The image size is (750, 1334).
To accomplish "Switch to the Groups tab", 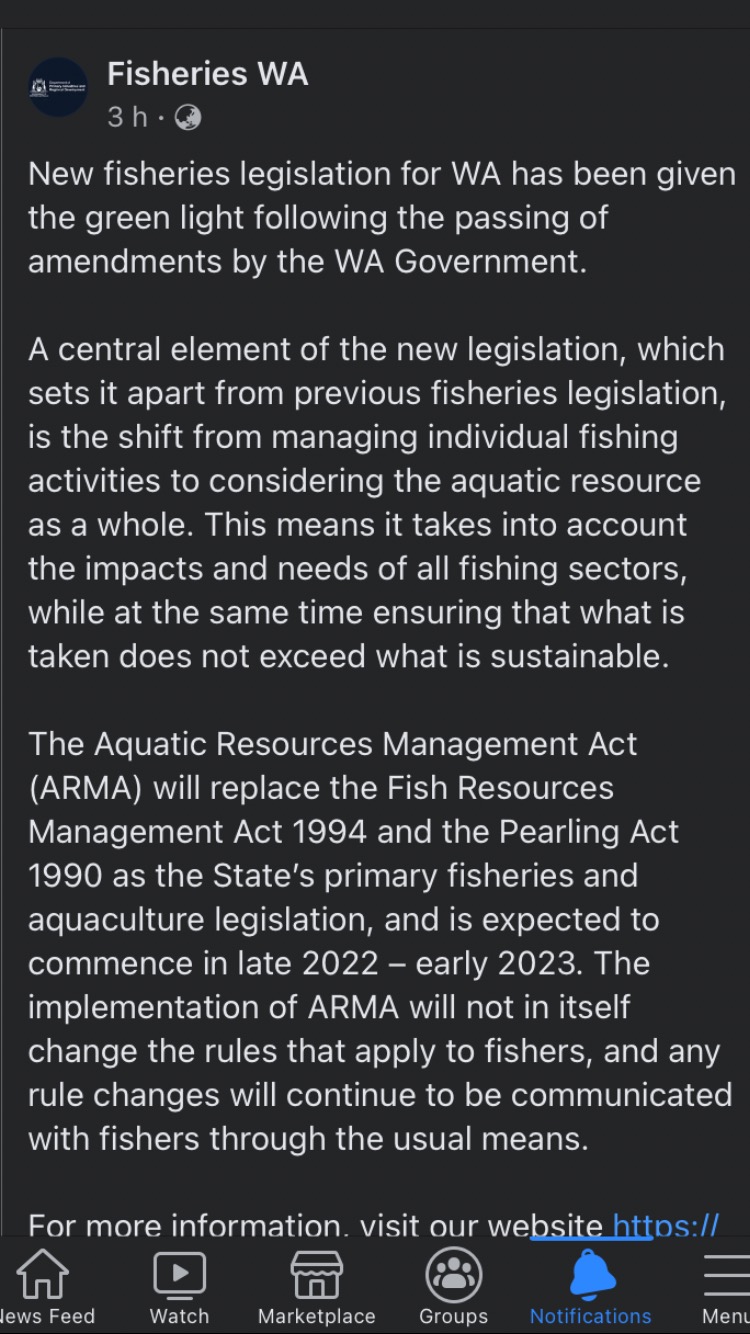I will point(454,1289).
